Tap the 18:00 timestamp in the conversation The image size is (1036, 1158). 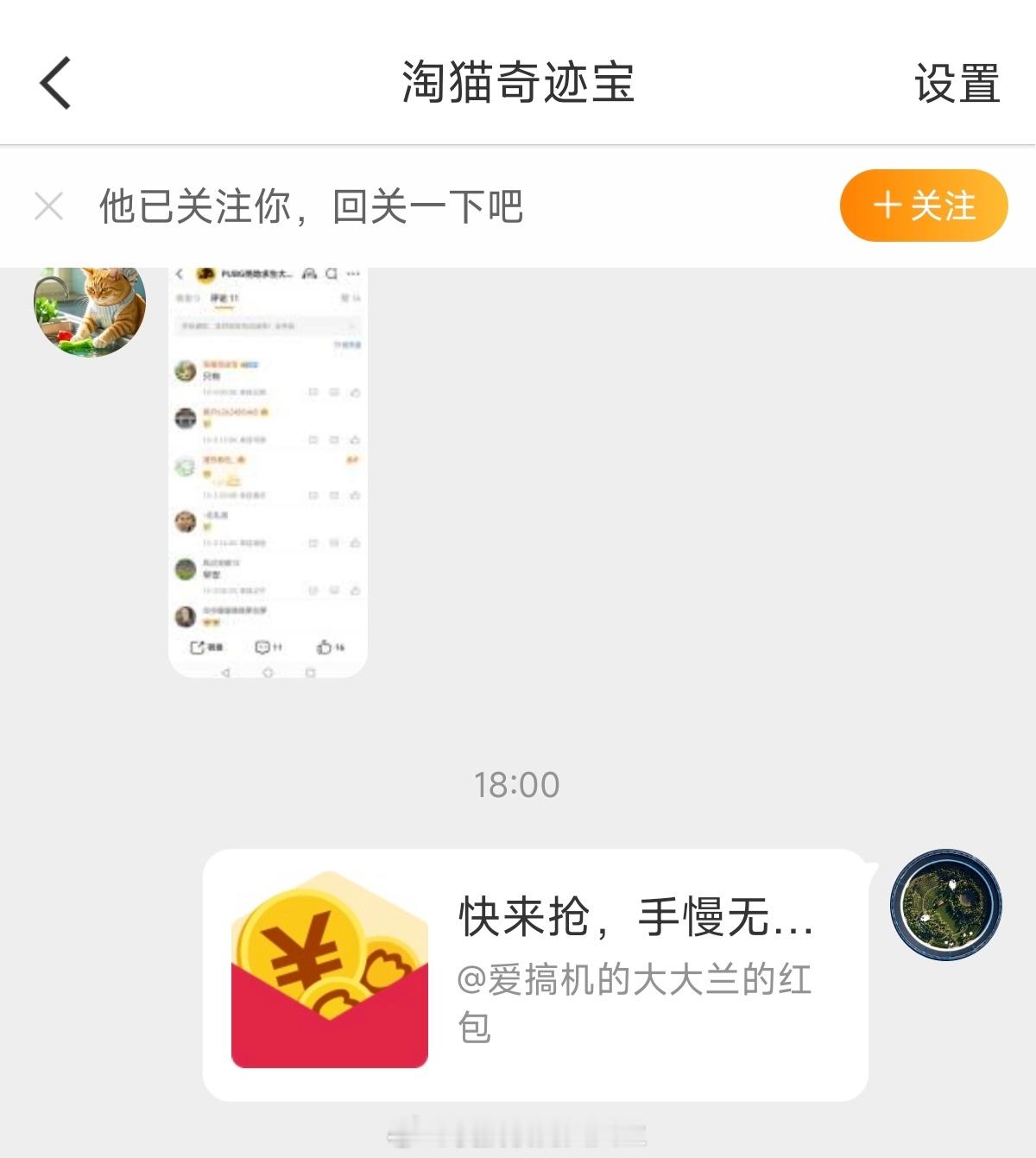coord(518,785)
